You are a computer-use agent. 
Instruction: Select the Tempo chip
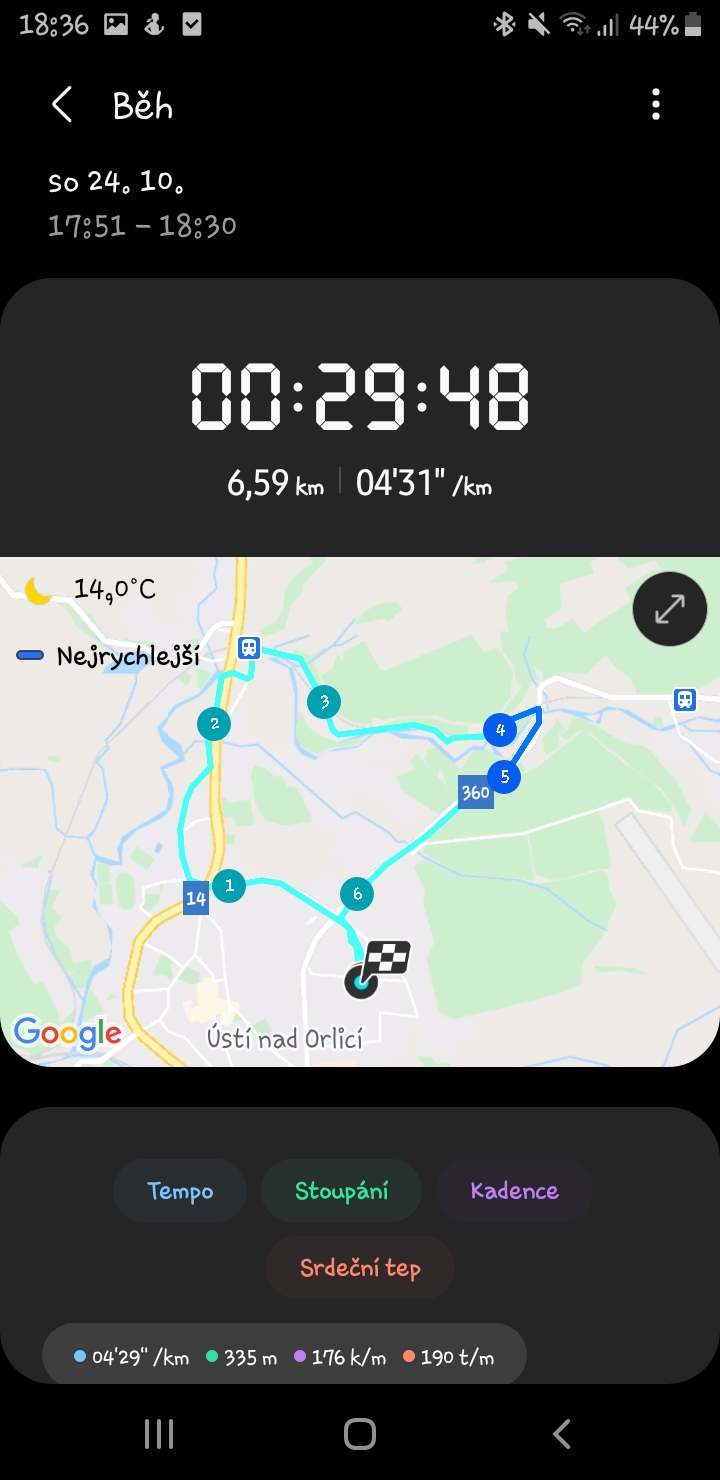tap(180, 1191)
